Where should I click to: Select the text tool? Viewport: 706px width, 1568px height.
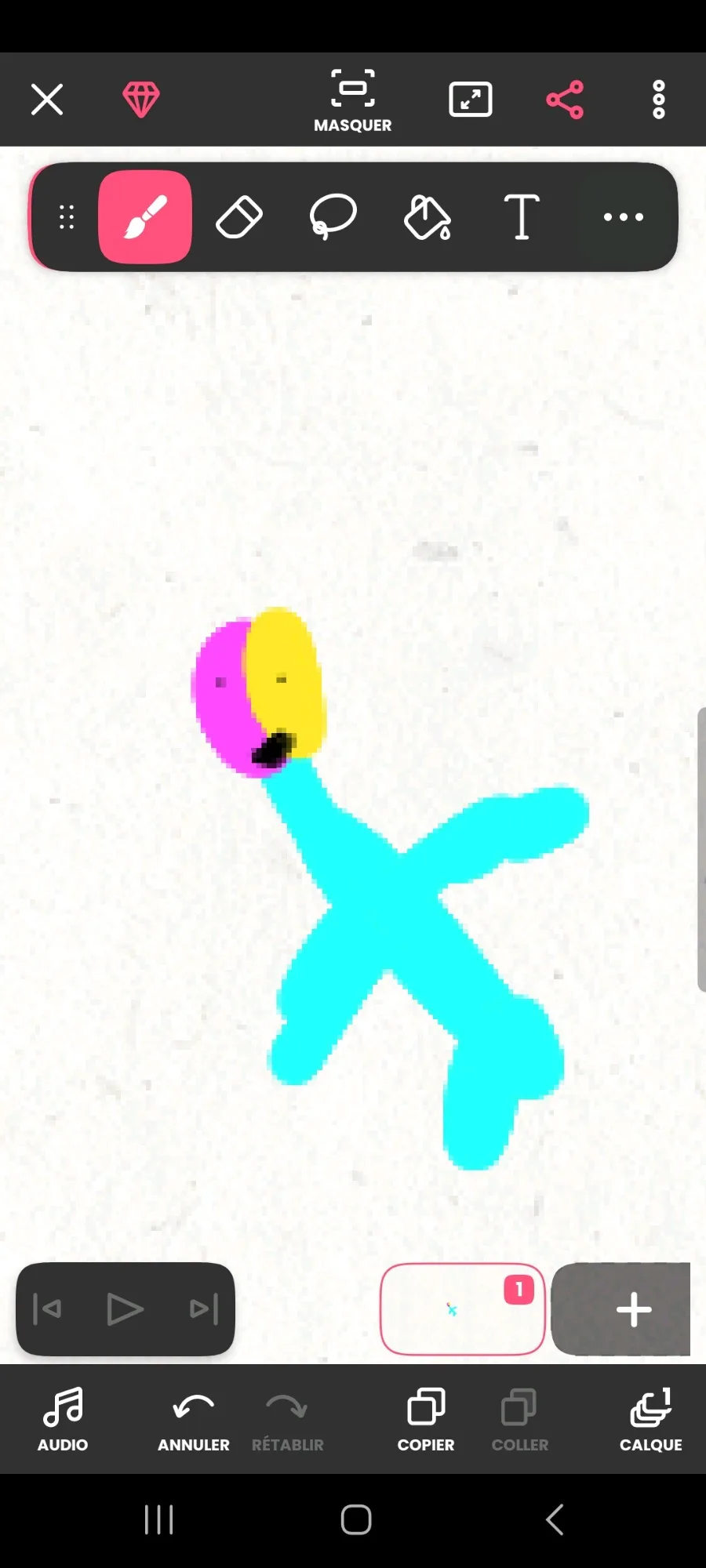tap(522, 217)
